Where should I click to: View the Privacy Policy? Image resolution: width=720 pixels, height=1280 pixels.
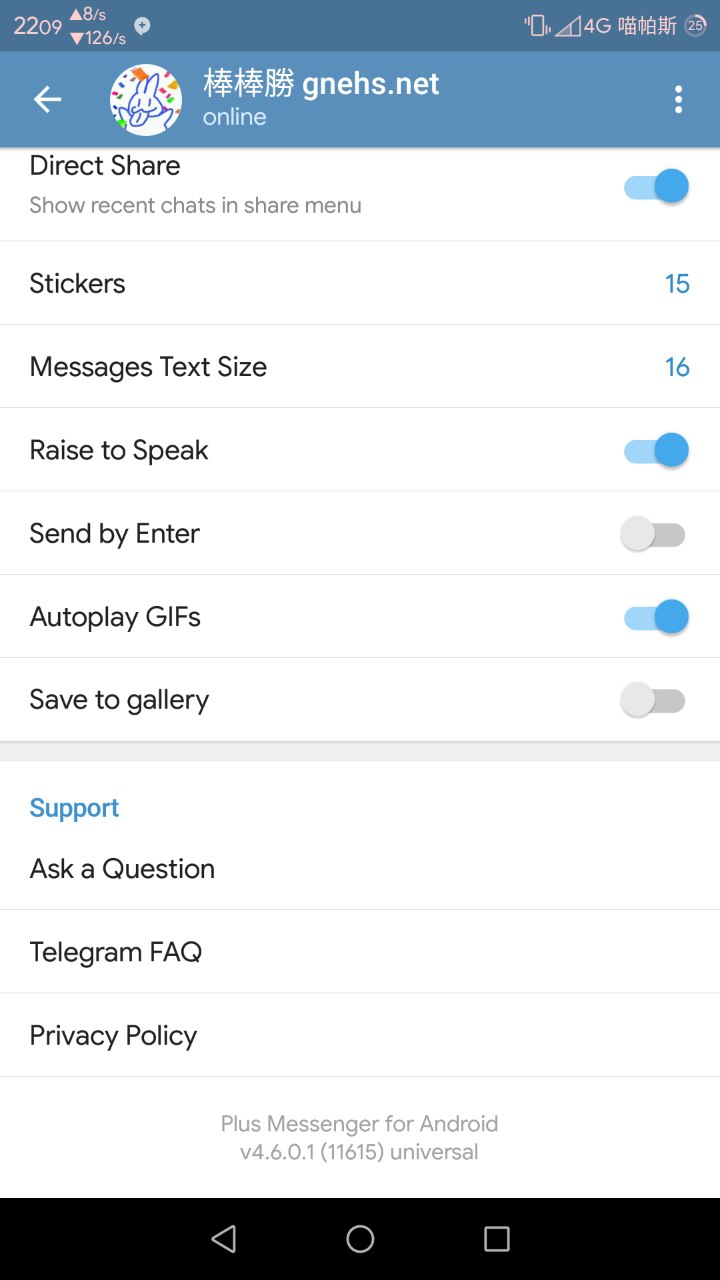(x=360, y=1035)
